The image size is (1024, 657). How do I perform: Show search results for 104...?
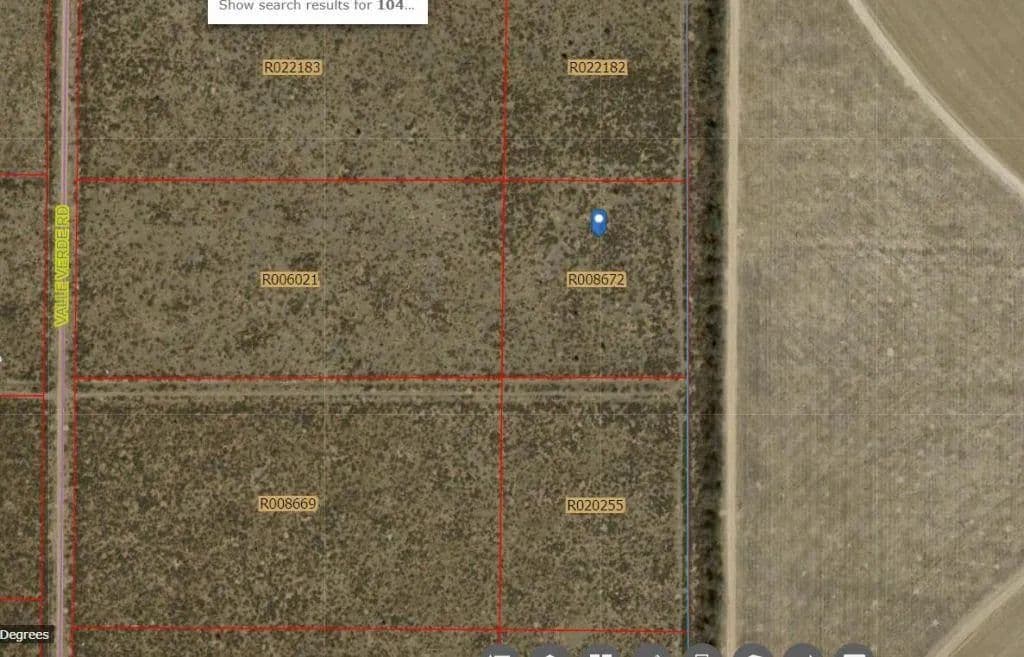(x=316, y=7)
